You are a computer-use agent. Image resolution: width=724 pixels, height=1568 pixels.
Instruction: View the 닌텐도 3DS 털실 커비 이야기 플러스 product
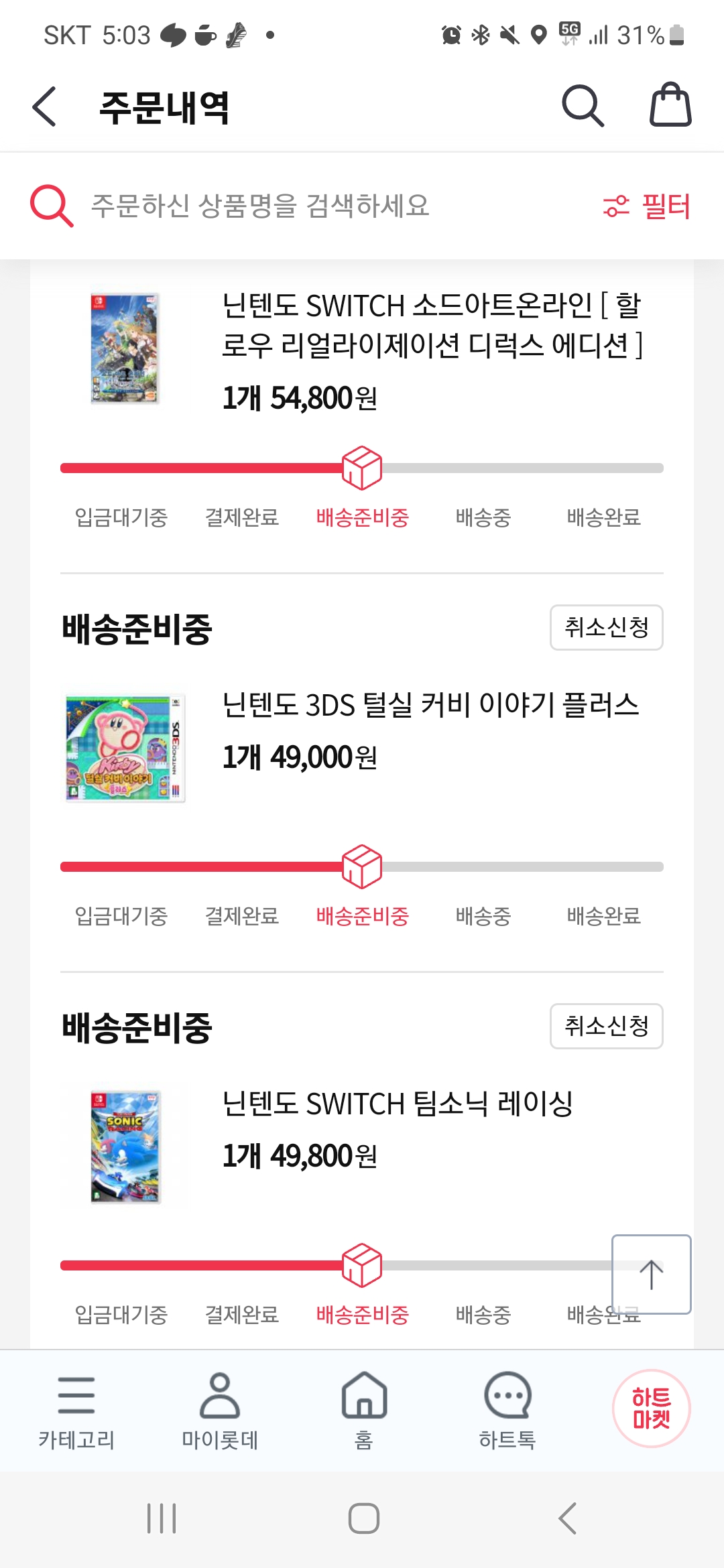430,706
